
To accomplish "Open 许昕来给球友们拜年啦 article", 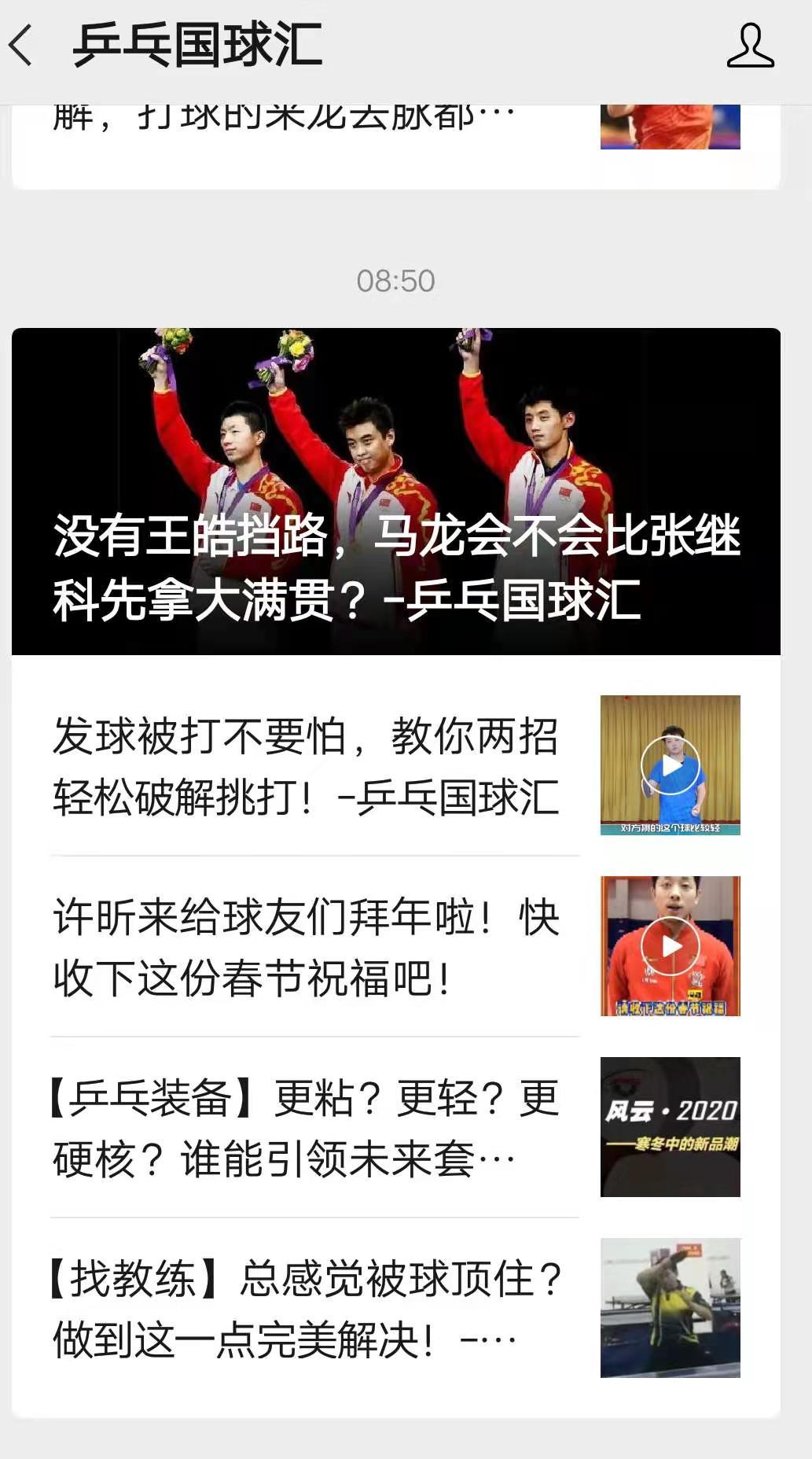I will 307,947.
